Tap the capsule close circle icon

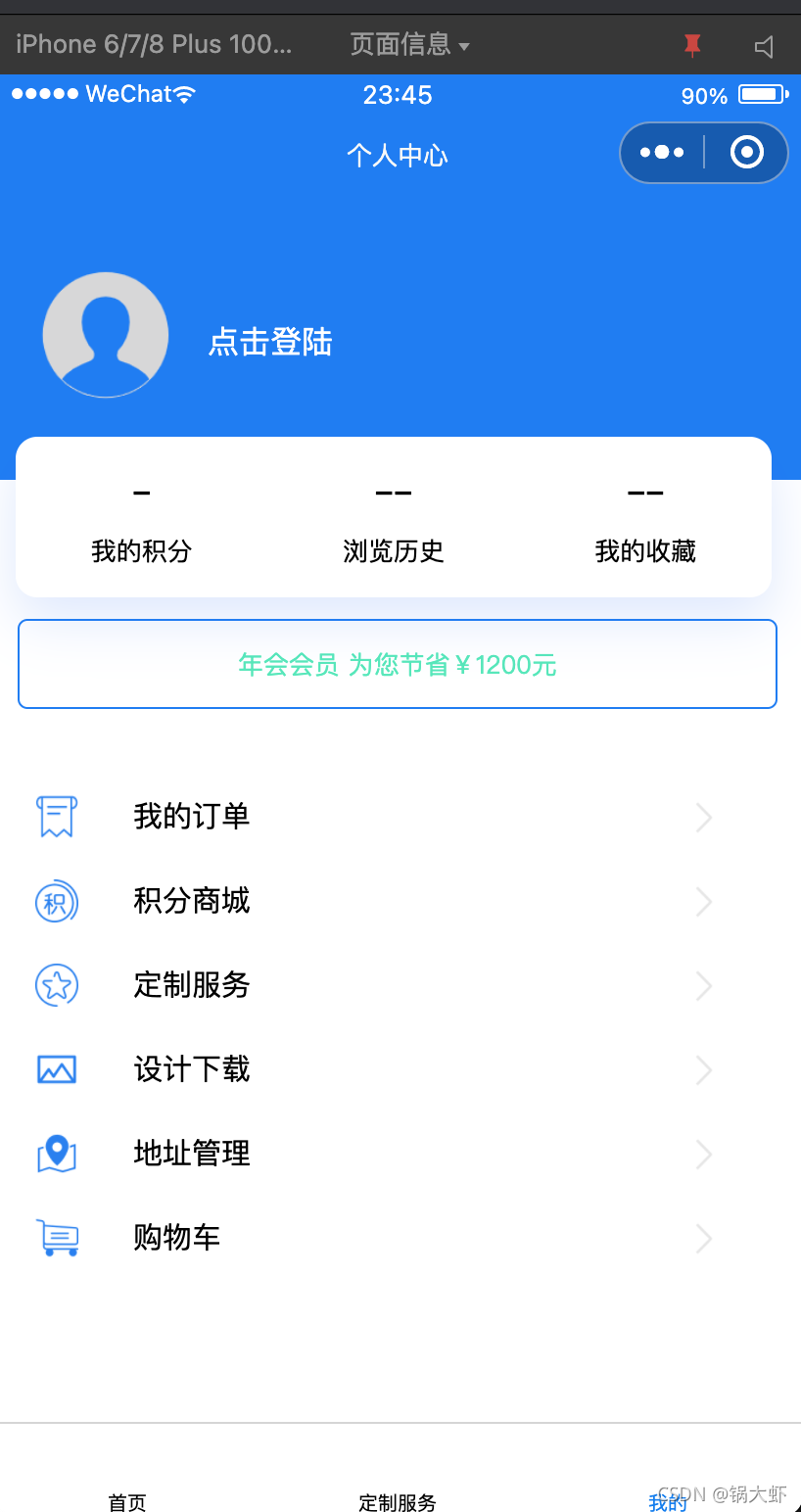[x=746, y=153]
